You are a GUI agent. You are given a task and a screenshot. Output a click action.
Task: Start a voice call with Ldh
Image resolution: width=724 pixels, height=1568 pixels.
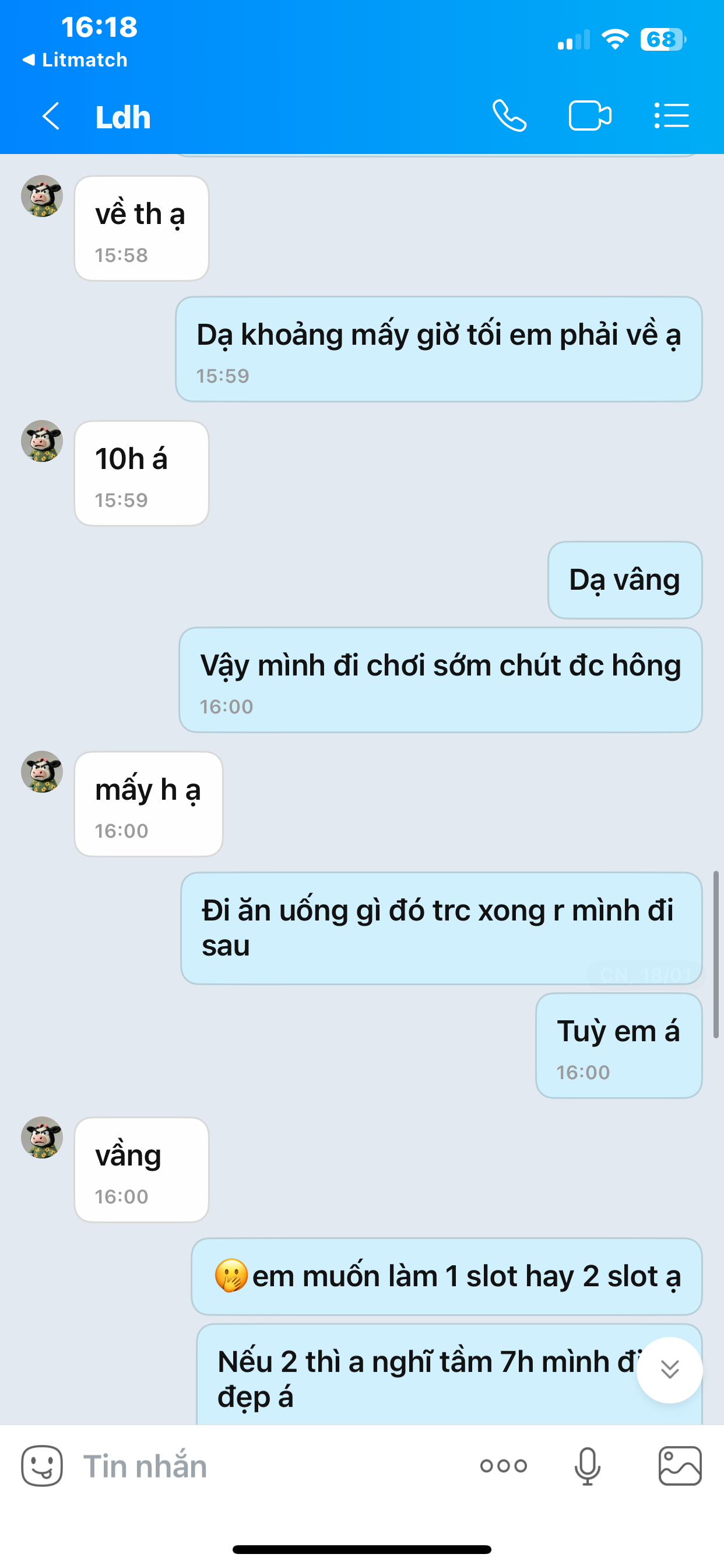click(x=509, y=116)
